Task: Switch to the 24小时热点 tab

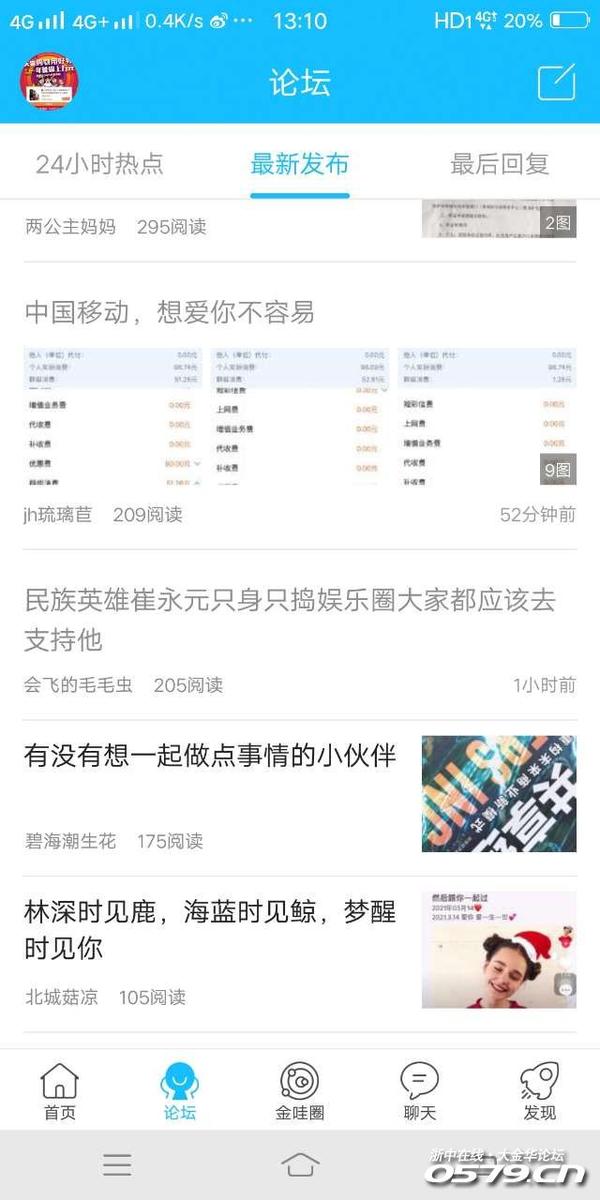Action: tap(99, 164)
